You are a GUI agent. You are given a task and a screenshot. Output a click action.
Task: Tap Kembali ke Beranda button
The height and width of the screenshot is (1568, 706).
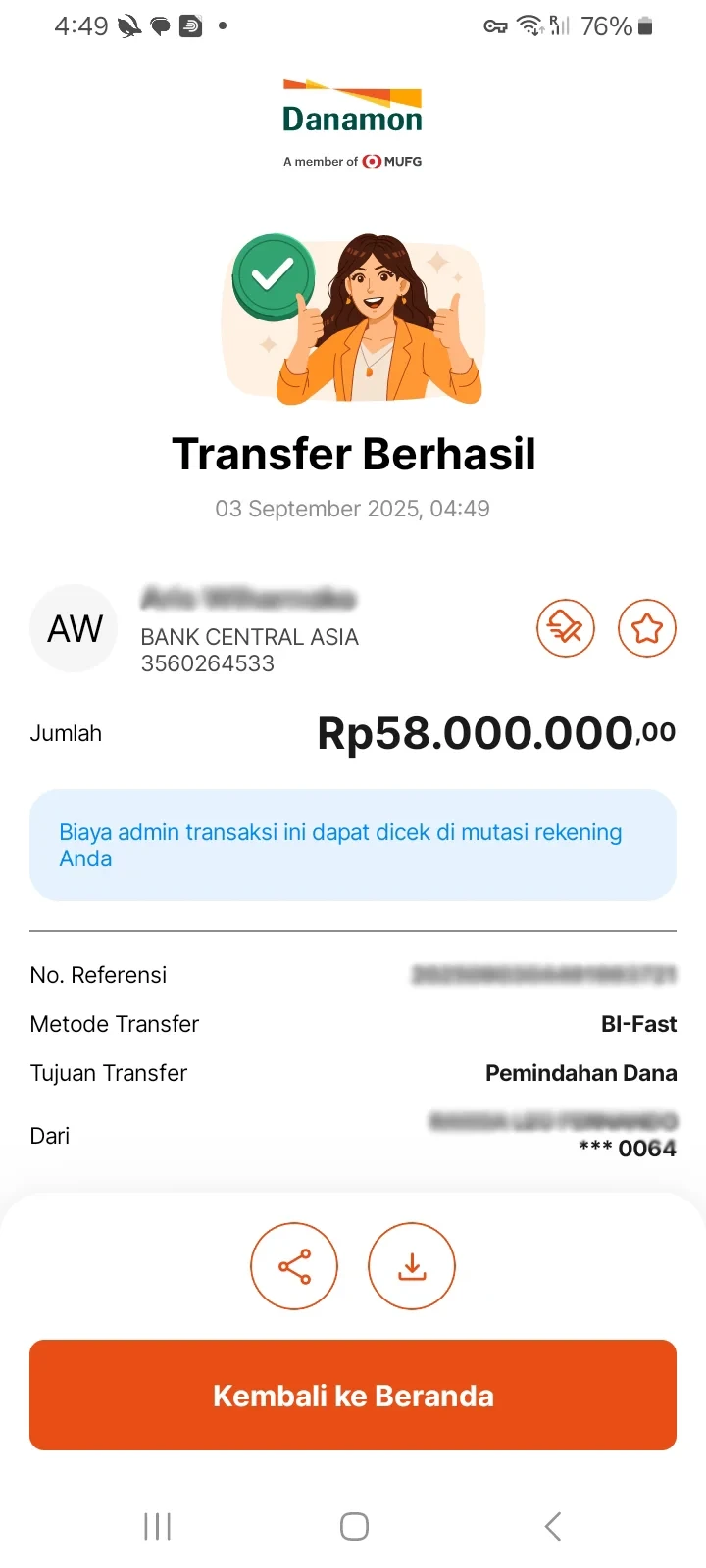[353, 1395]
